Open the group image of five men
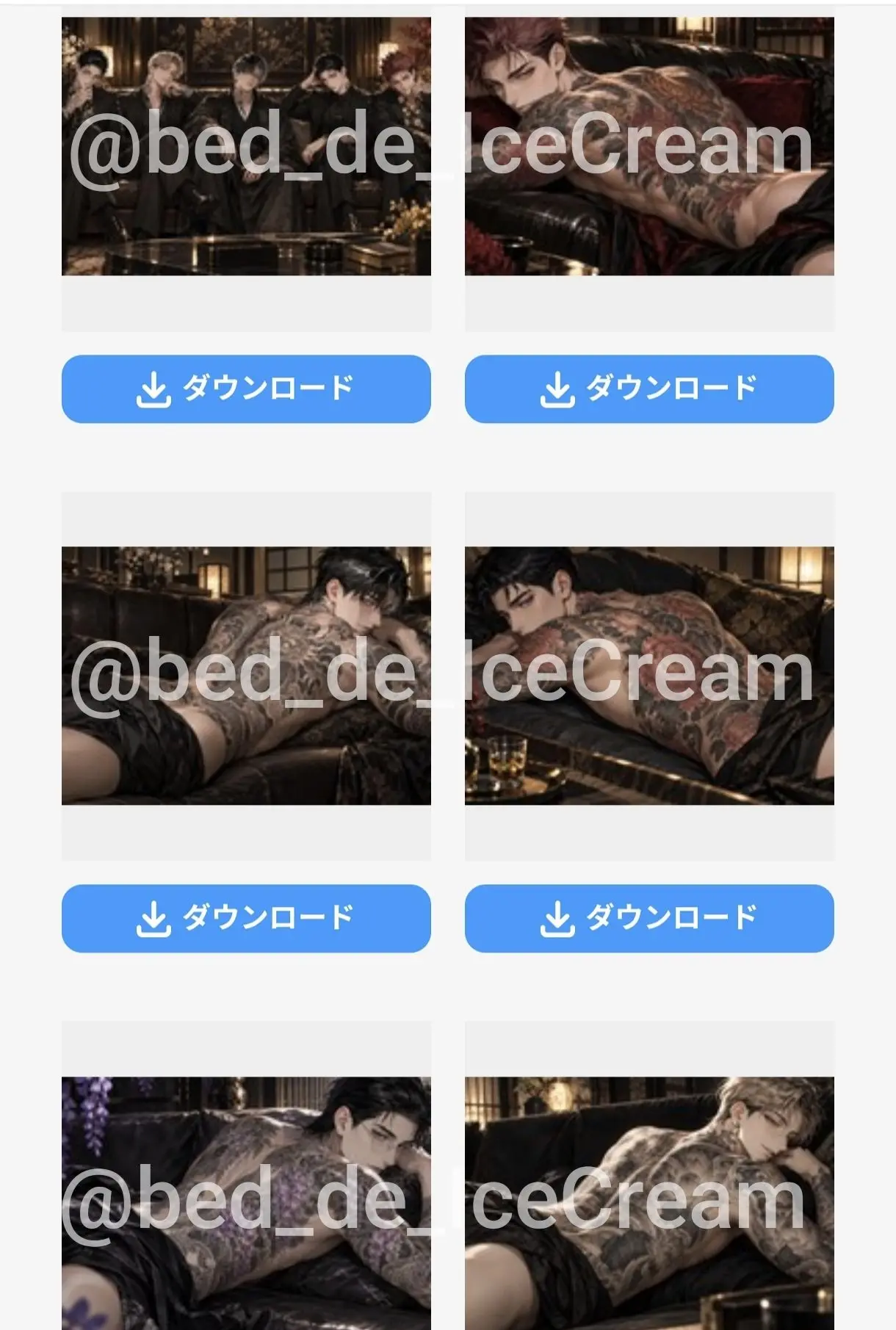The width and height of the screenshot is (896, 1330). (x=246, y=147)
